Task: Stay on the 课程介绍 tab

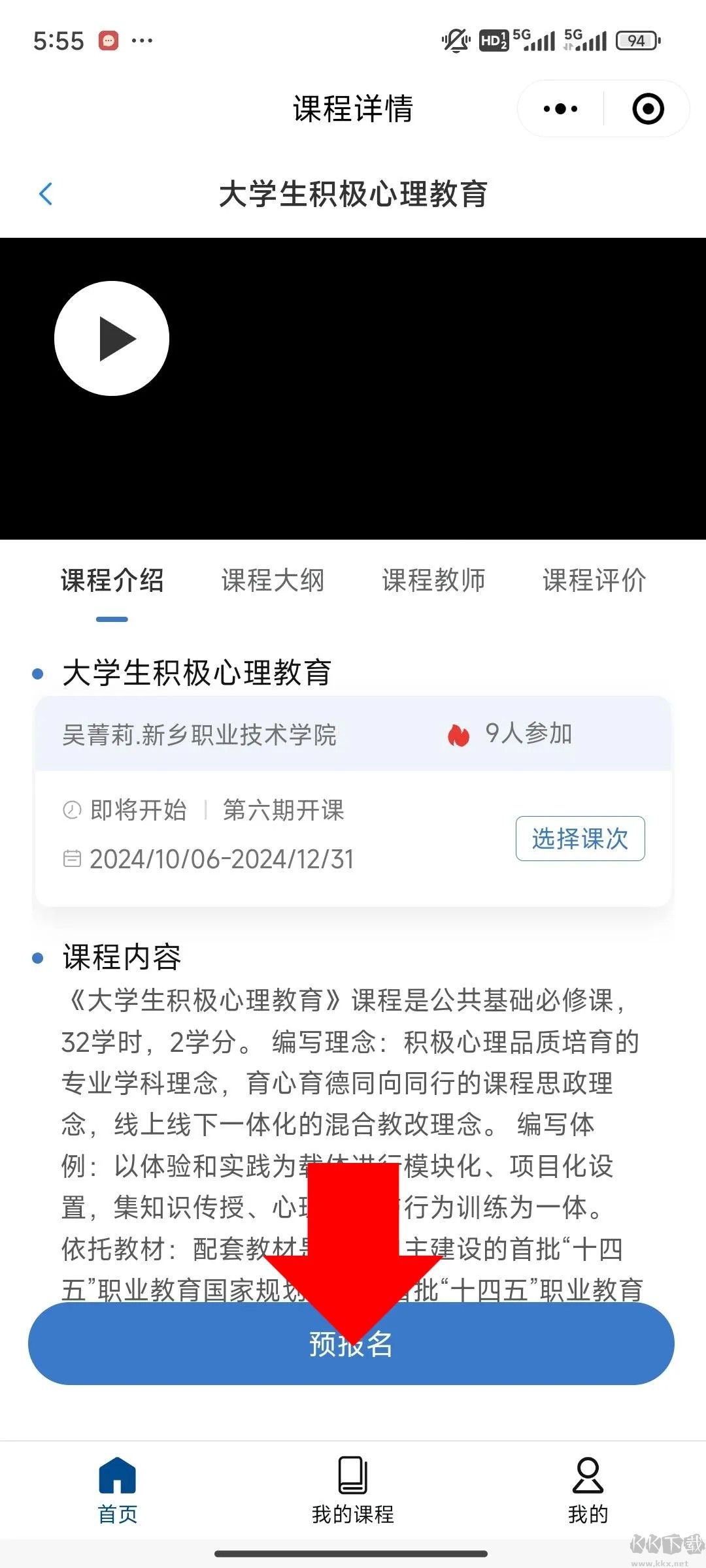Action: coord(112,581)
